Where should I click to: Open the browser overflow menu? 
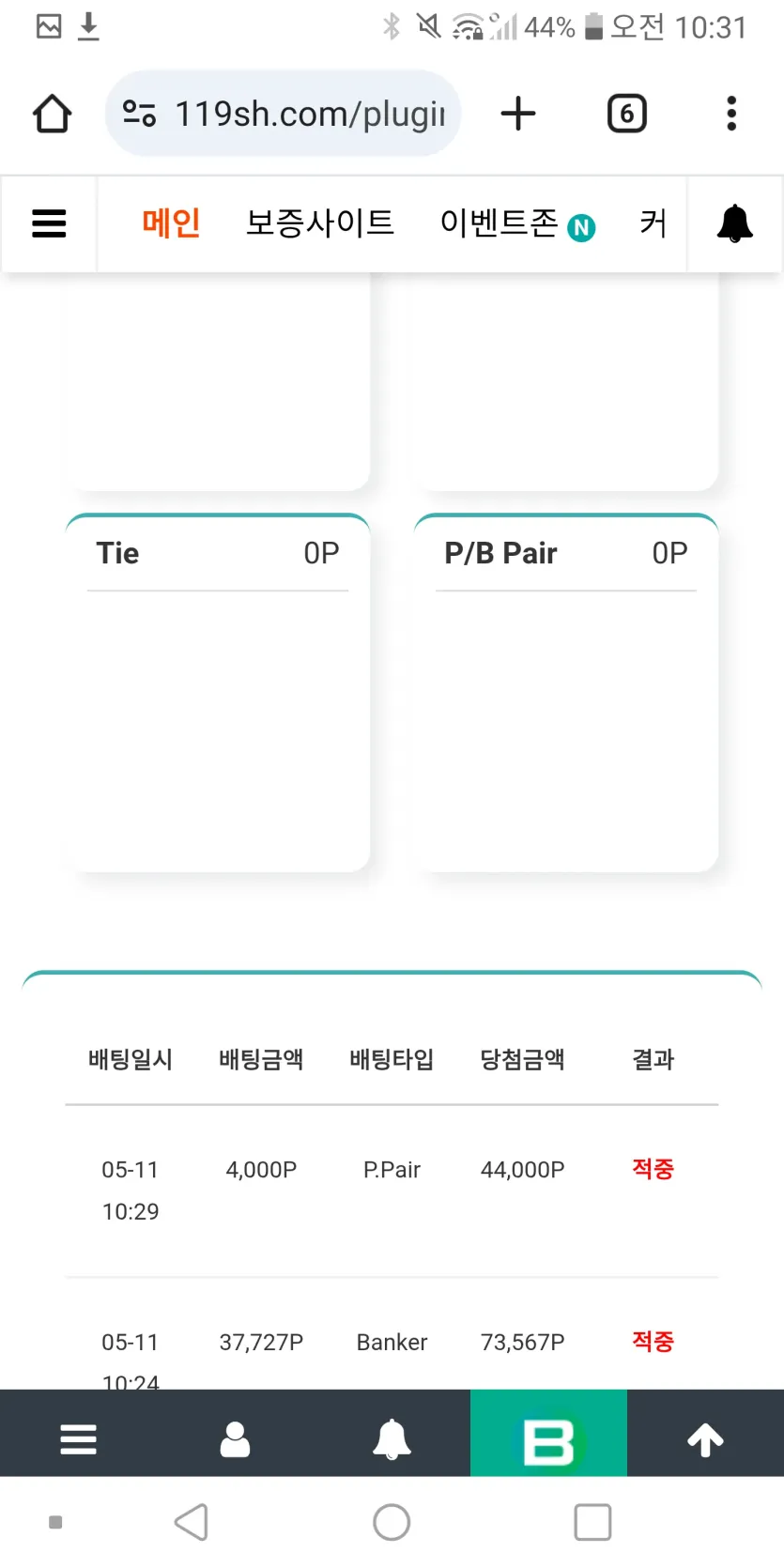tap(731, 115)
